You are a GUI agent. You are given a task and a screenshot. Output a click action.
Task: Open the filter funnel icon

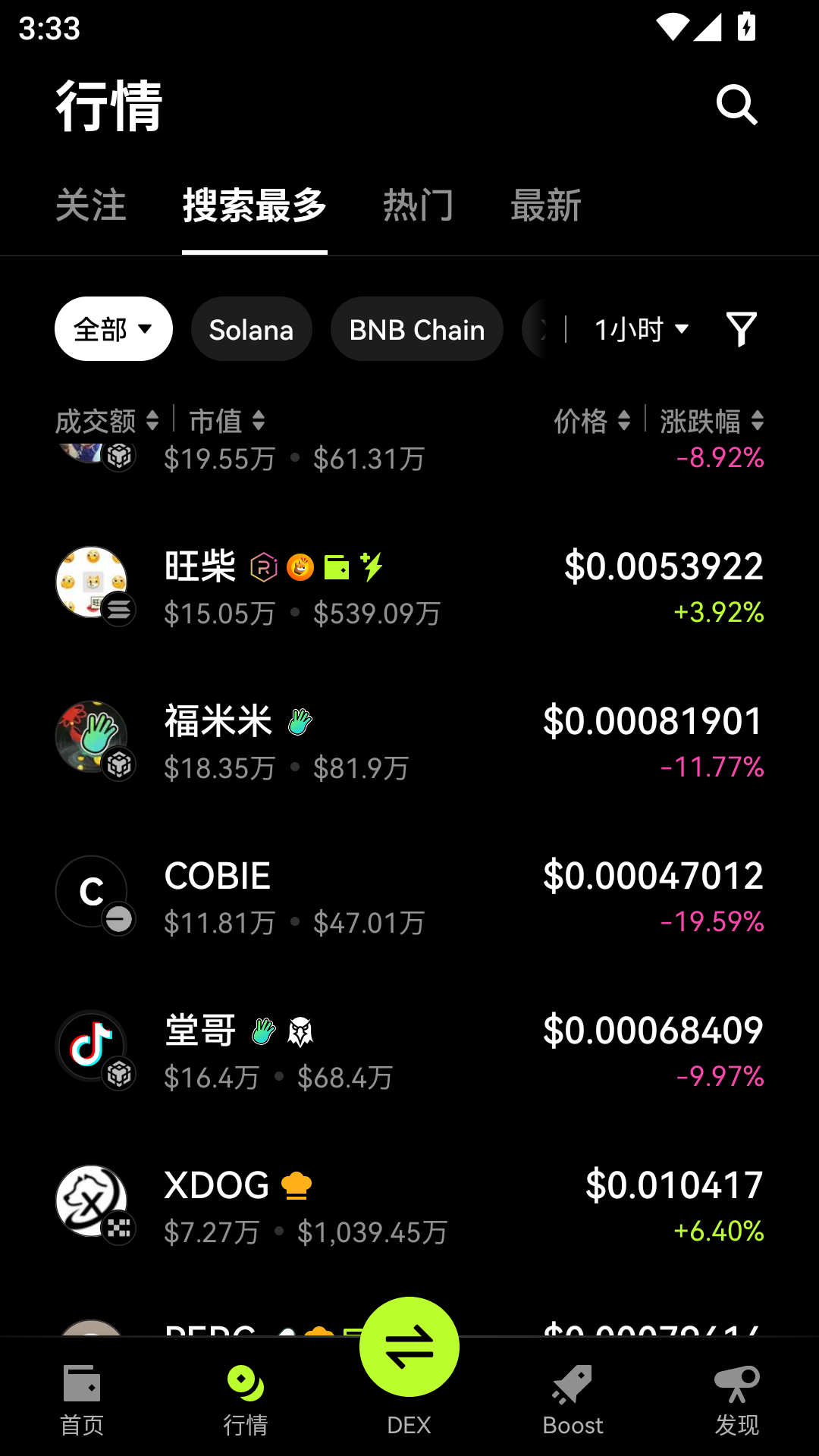pyautogui.click(x=742, y=328)
